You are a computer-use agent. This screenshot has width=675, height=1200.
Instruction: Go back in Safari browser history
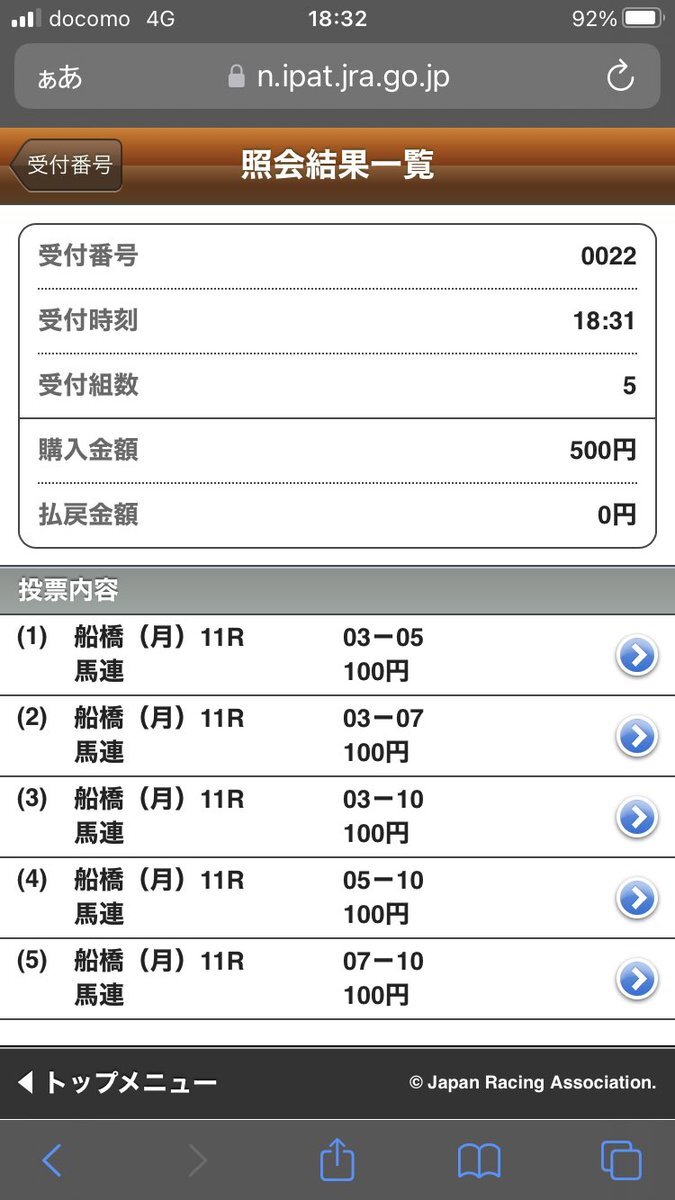tap(53, 1160)
